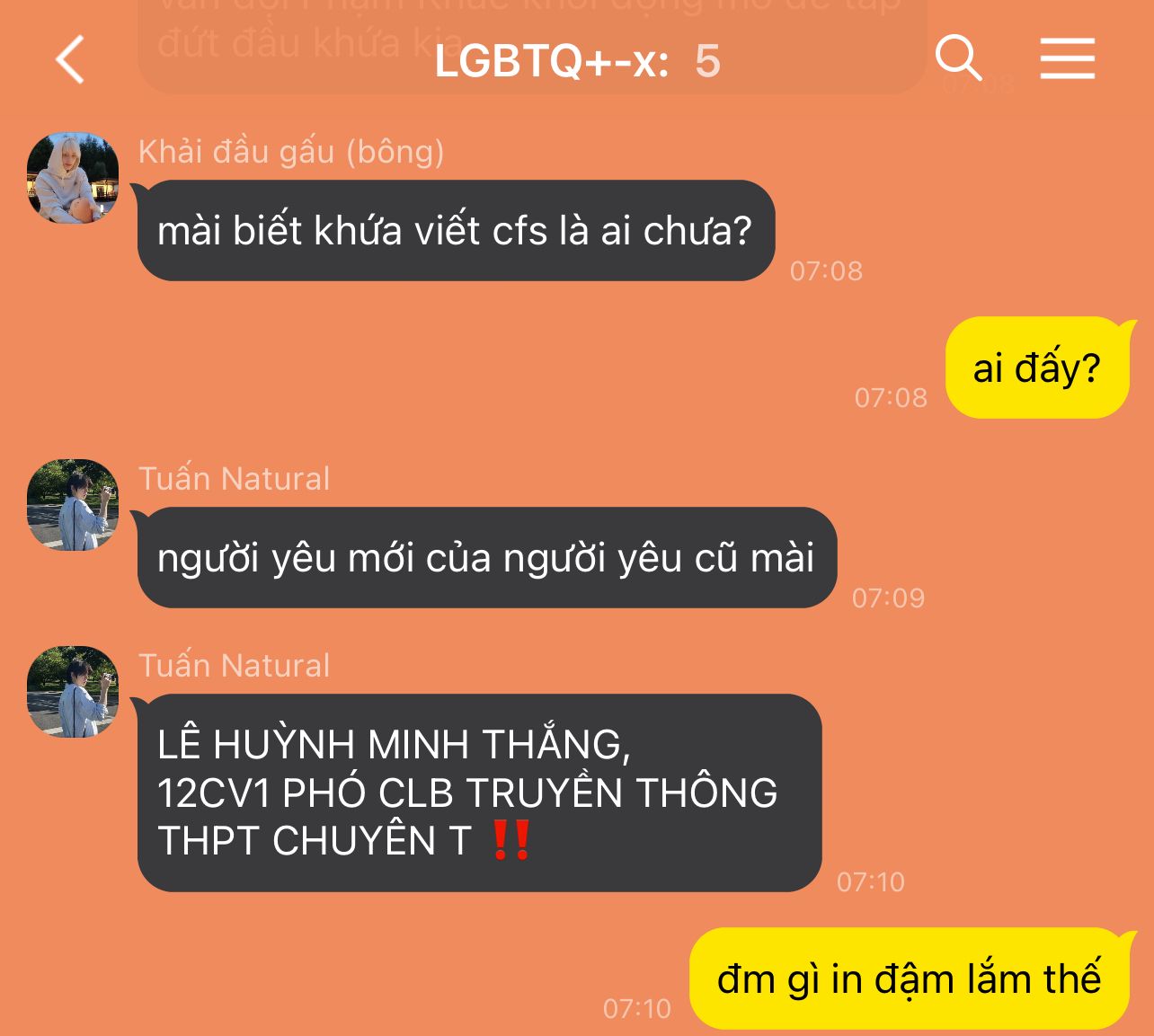Search within this chat
The image size is (1154, 1036).
pos(958,58)
